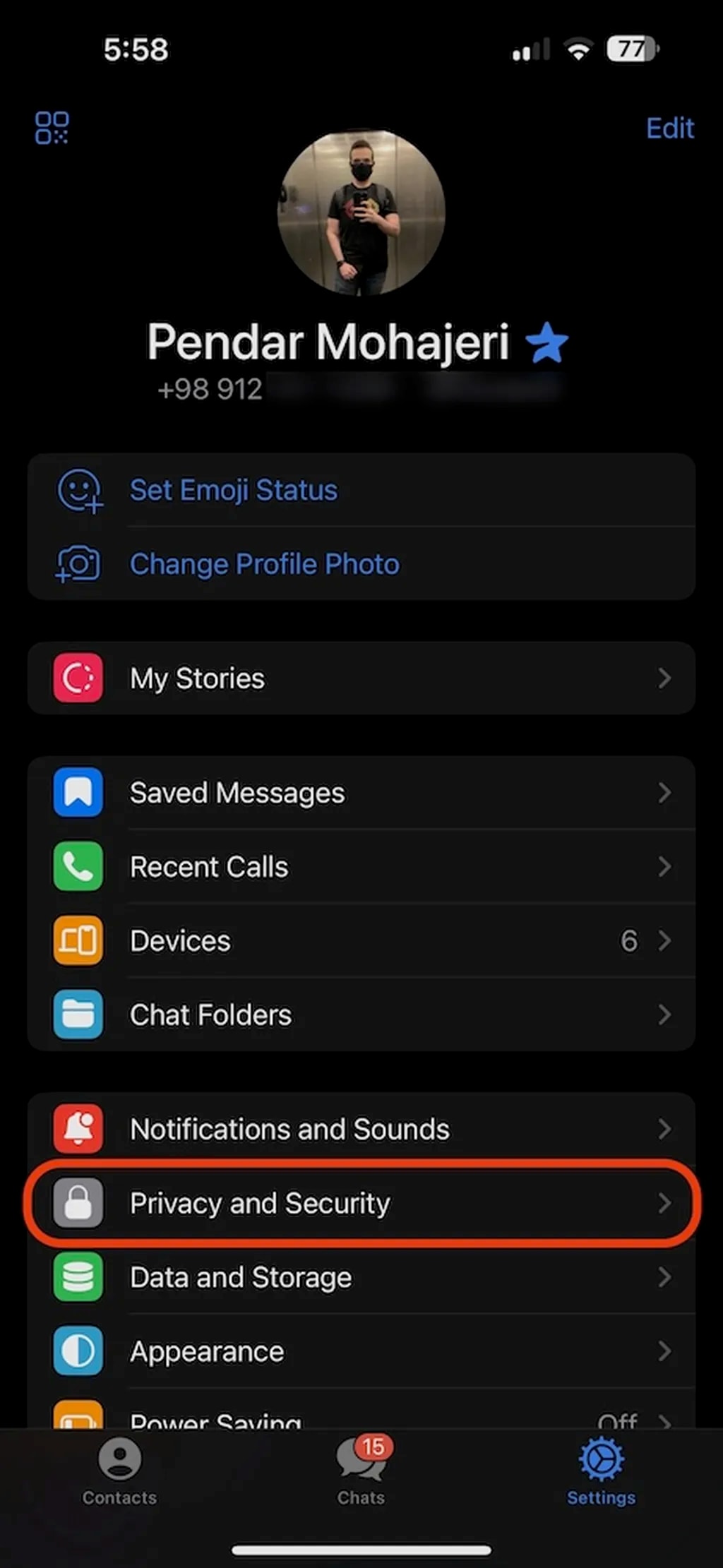Open Privacy and Security settings
This screenshot has width=723, height=1568.
[361, 1203]
